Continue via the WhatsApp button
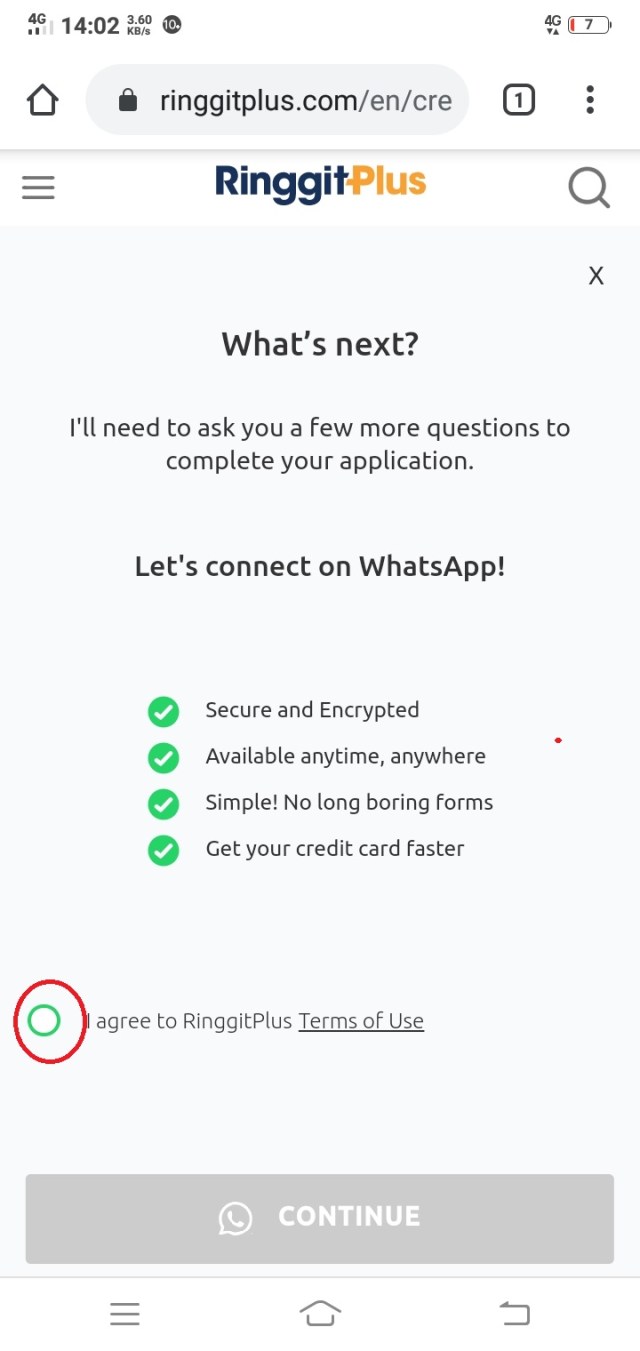 [319, 1218]
